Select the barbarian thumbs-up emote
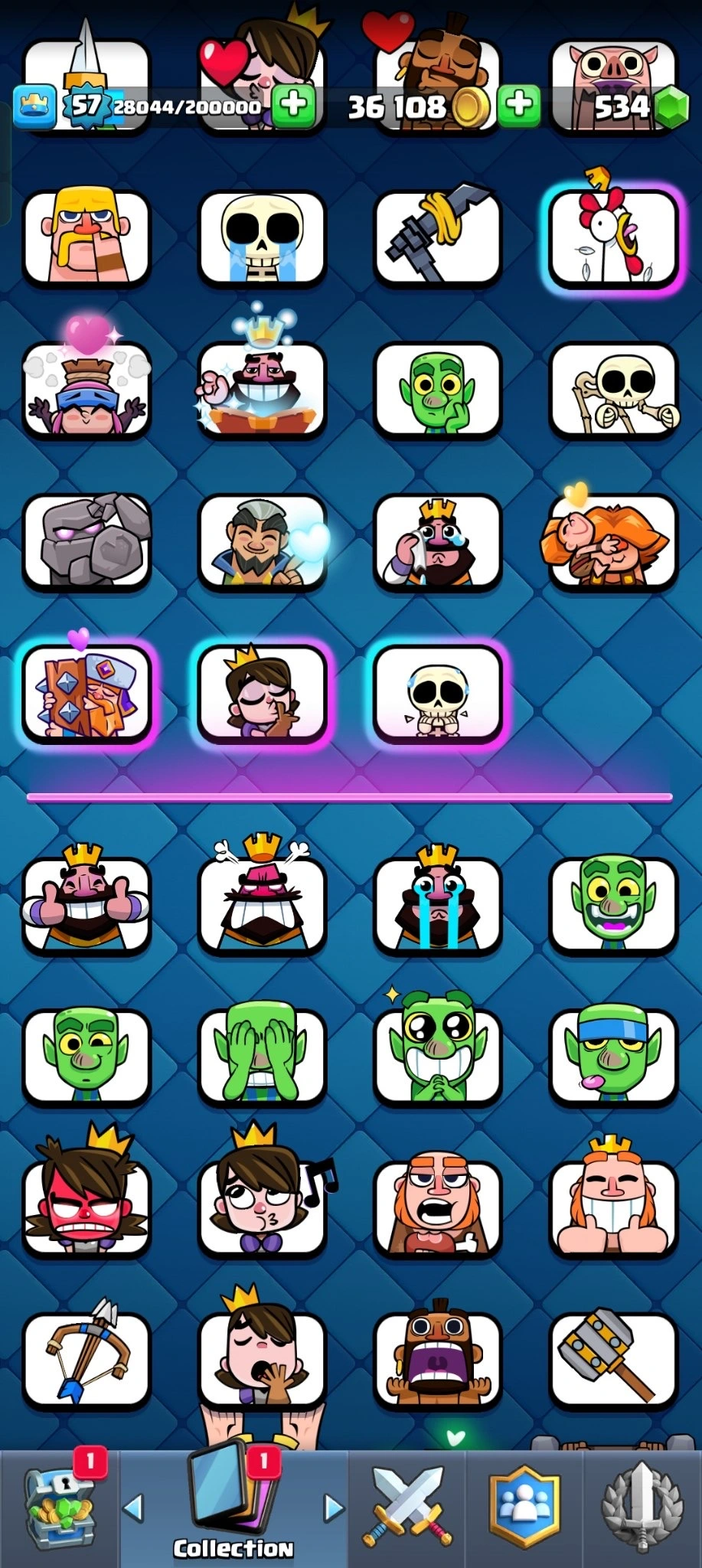Image resolution: width=702 pixels, height=1568 pixels. tap(87, 237)
